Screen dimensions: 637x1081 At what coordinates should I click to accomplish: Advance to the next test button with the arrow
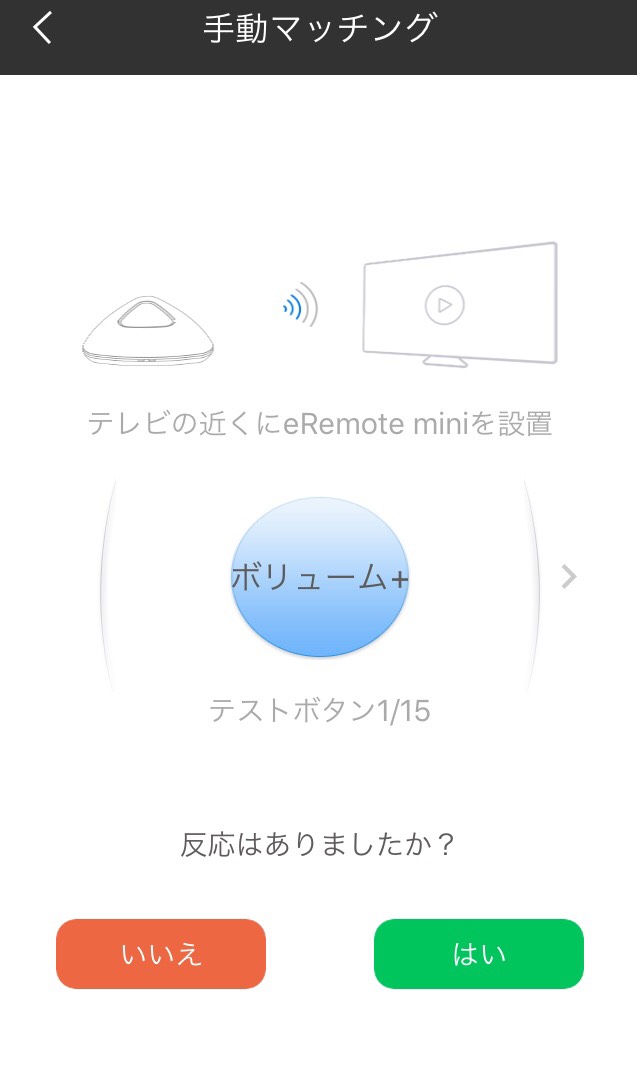[x=569, y=576]
